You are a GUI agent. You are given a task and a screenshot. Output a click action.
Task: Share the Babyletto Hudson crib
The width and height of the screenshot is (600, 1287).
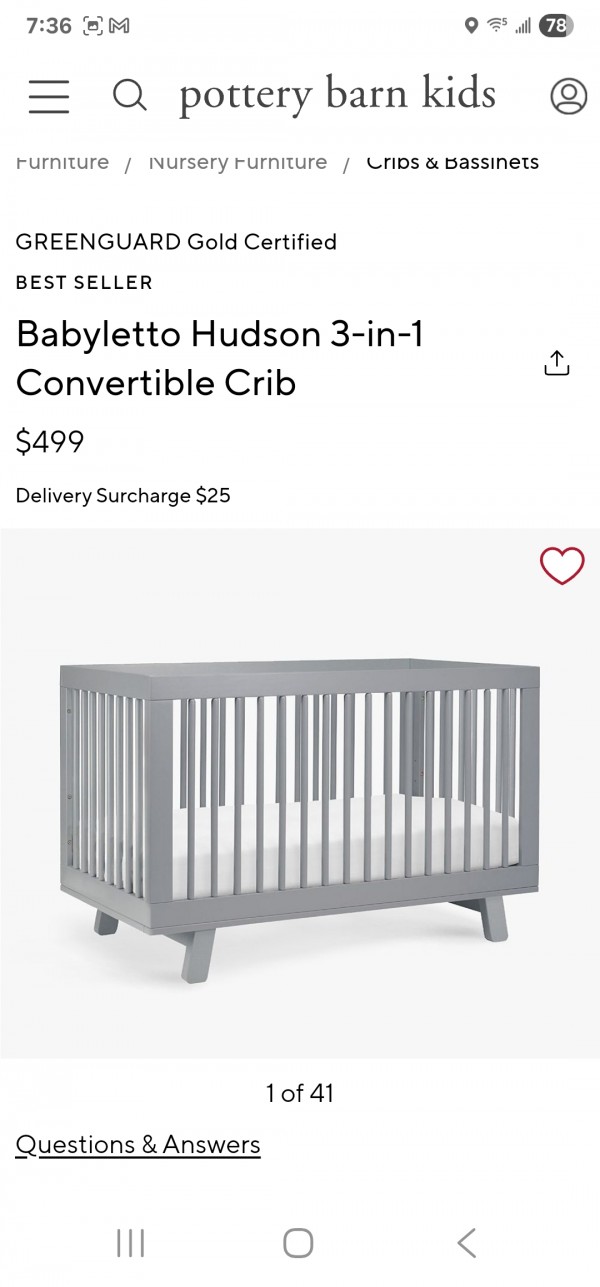pos(556,364)
